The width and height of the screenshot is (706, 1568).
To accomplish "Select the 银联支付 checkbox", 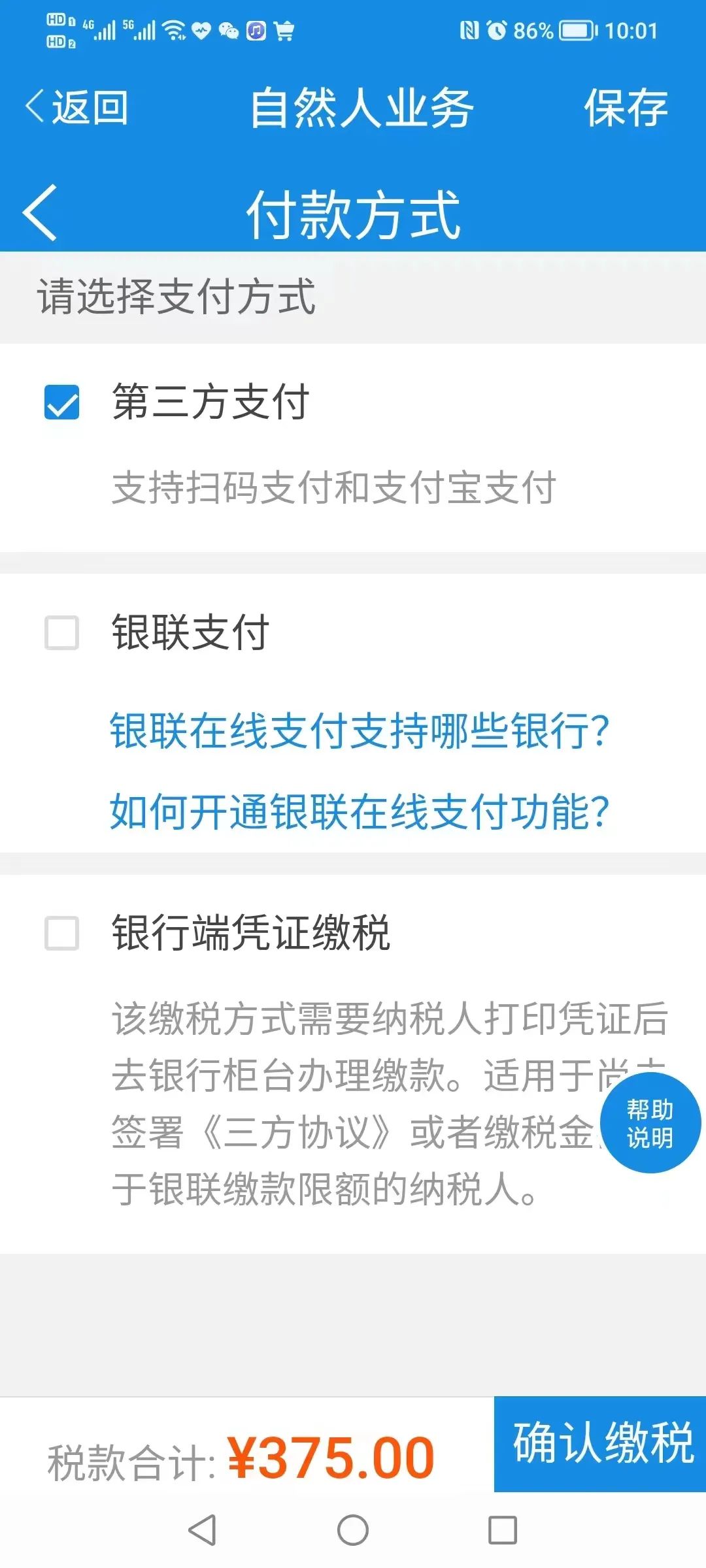I will point(61,632).
